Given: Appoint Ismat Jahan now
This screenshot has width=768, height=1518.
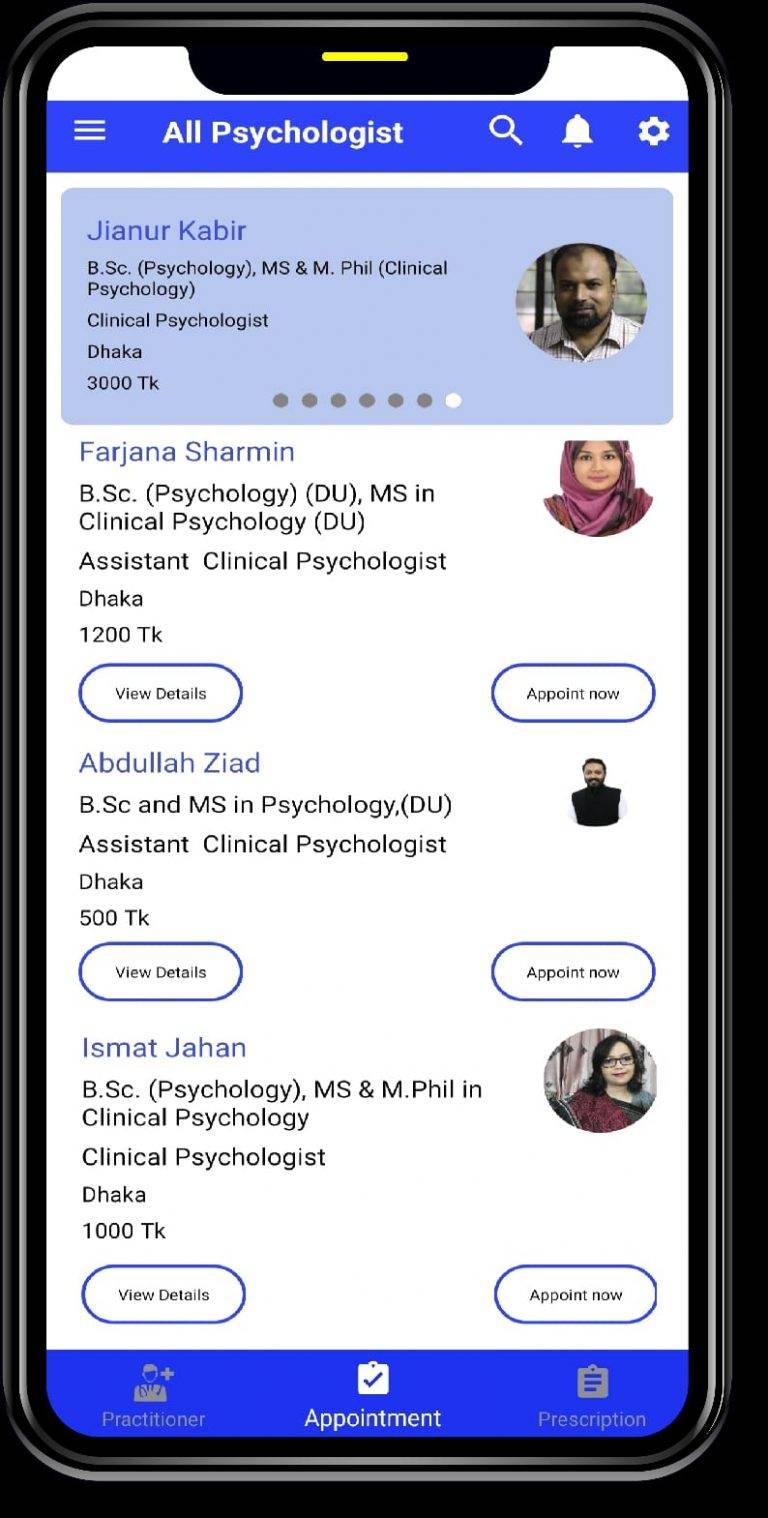Looking at the screenshot, I should (576, 1295).
